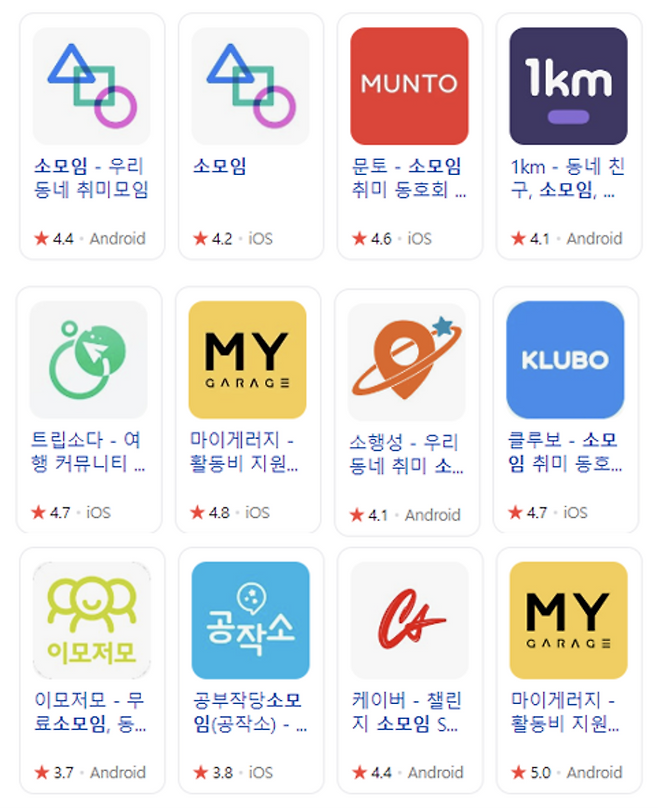
Task: Open the 공부작당소모임 공작소 app card
Action: (250, 670)
